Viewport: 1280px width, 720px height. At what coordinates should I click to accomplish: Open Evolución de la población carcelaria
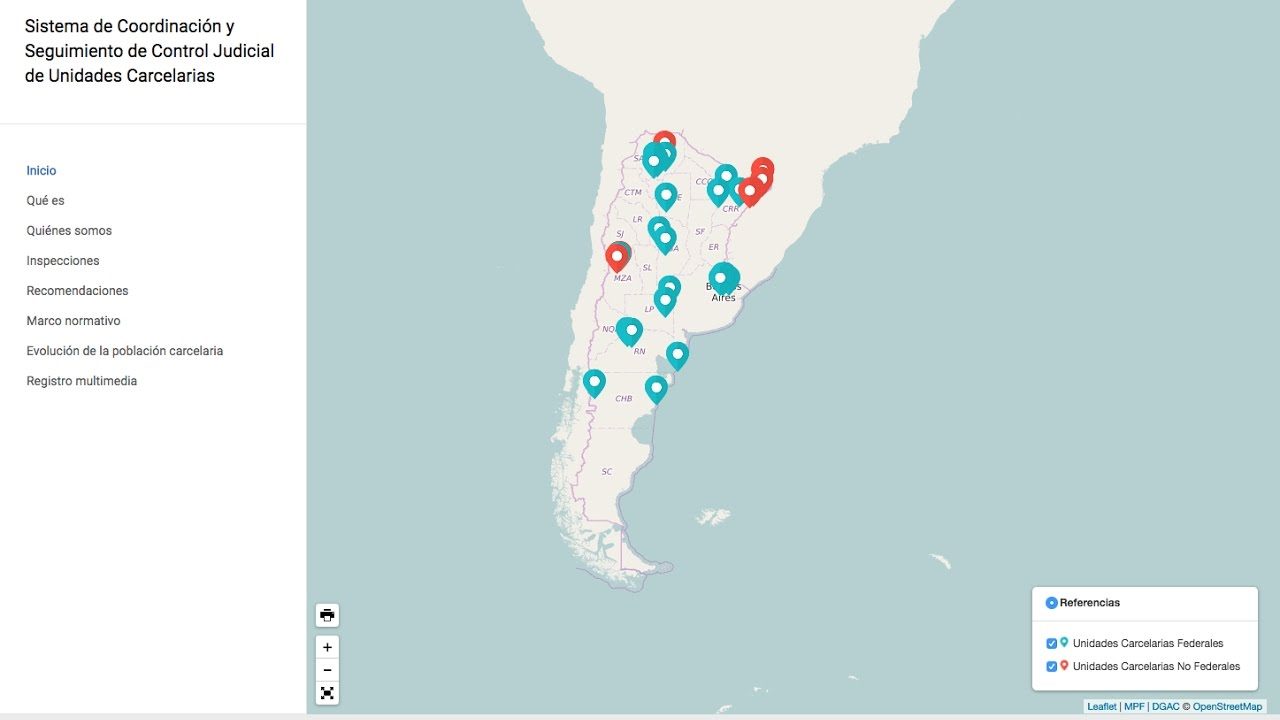124,351
